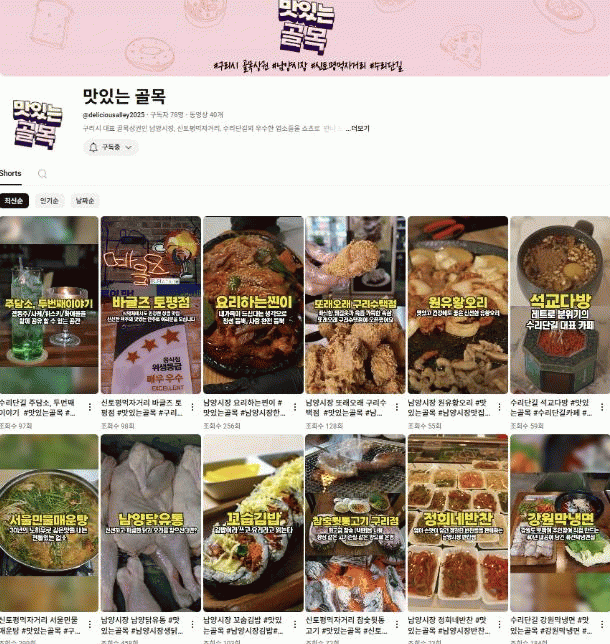Select the 날짜순 sort chip

pyautogui.click(x=85, y=201)
